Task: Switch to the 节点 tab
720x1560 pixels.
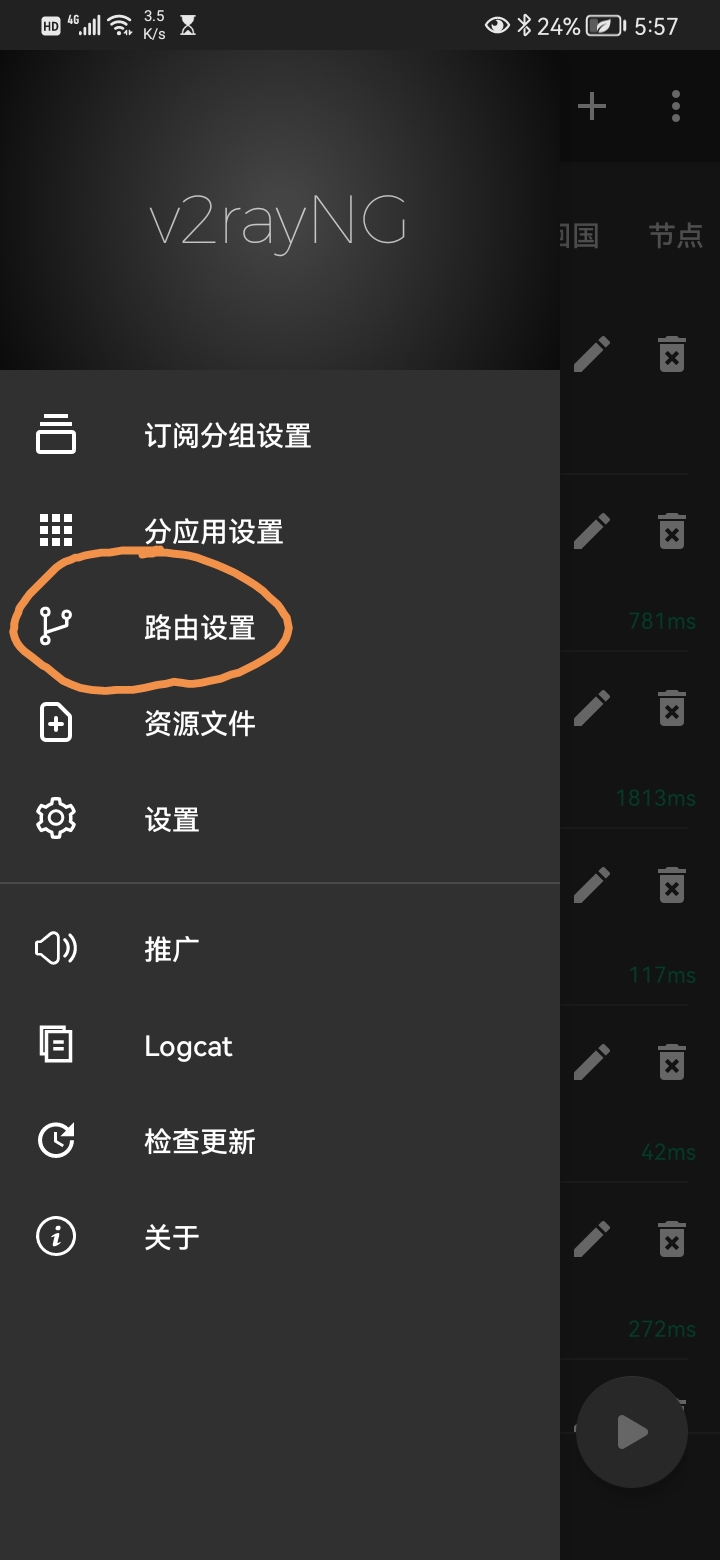Action: [x=675, y=236]
